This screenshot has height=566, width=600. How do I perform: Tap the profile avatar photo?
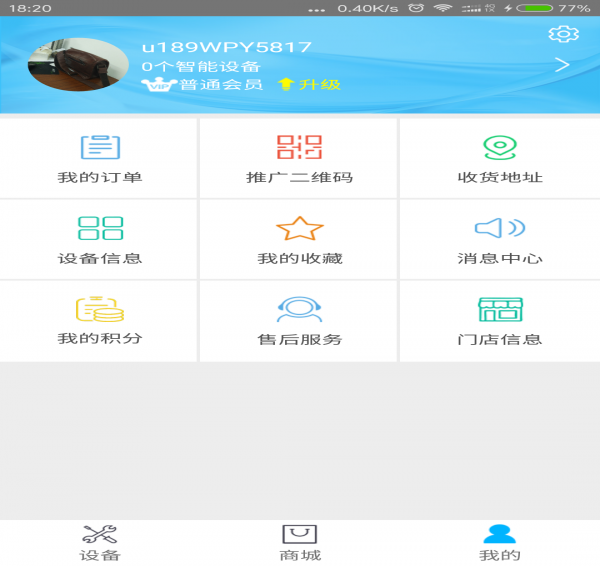[78, 78]
